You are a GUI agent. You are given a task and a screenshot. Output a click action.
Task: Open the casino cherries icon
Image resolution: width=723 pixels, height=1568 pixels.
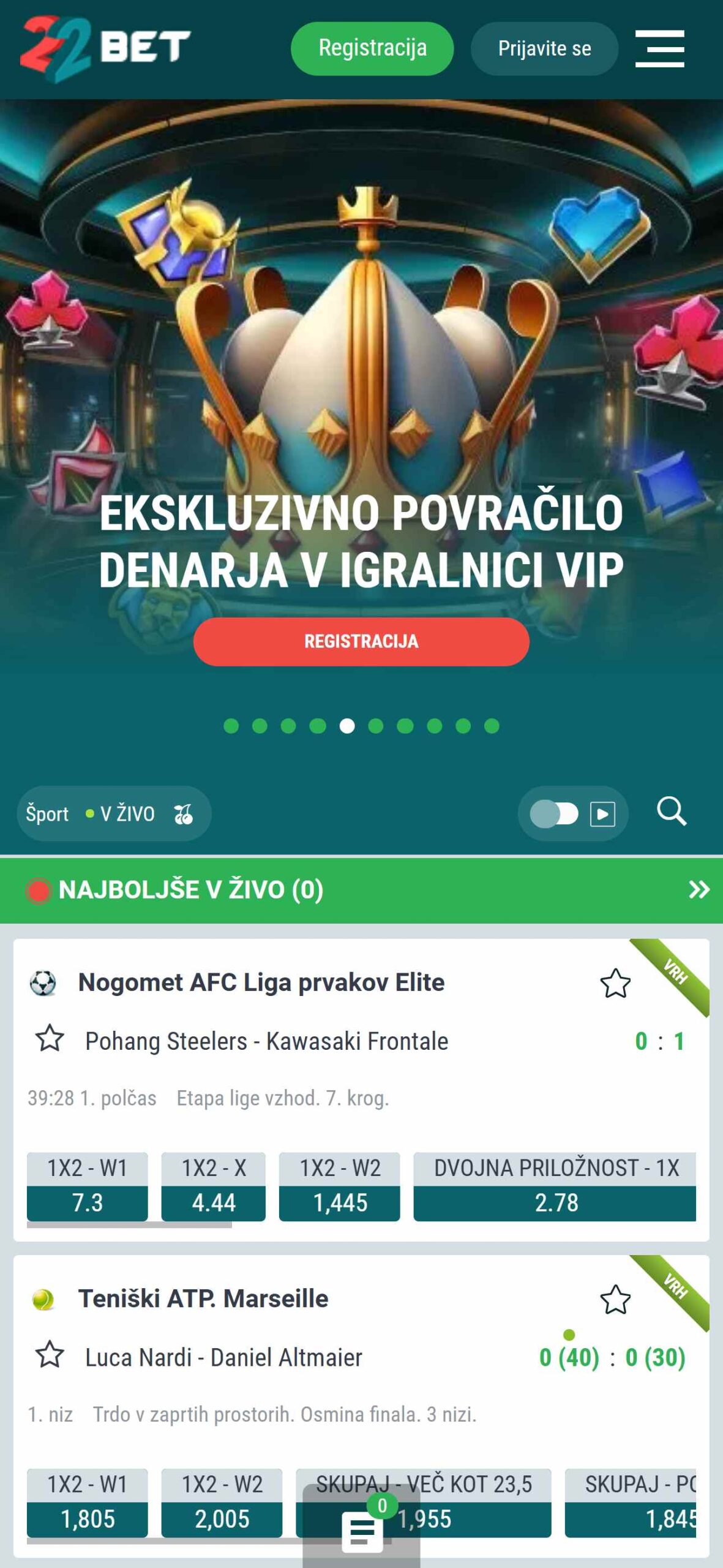click(x=184, y=813)
